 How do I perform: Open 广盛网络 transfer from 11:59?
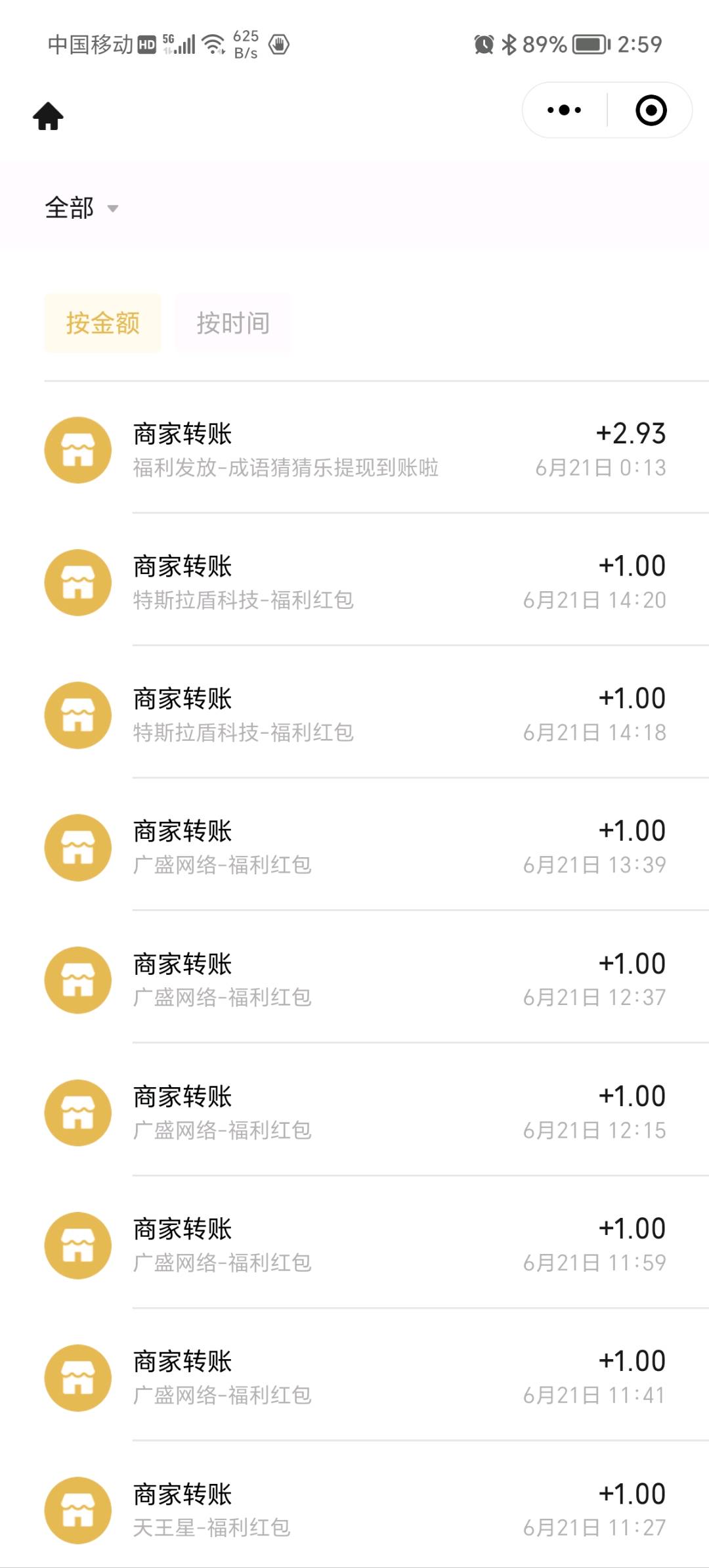[354, 1245]
